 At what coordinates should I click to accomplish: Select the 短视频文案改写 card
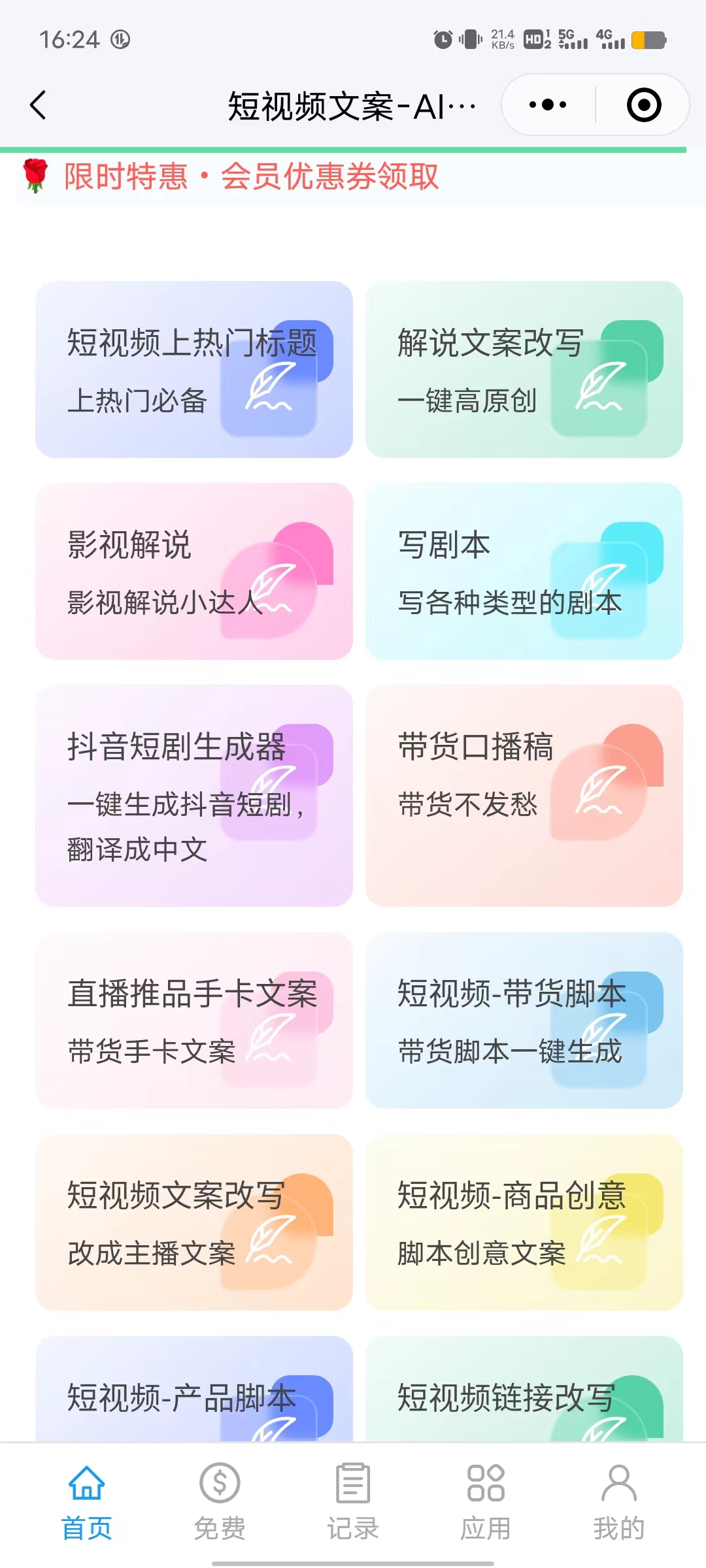[x=194, y=1222]
